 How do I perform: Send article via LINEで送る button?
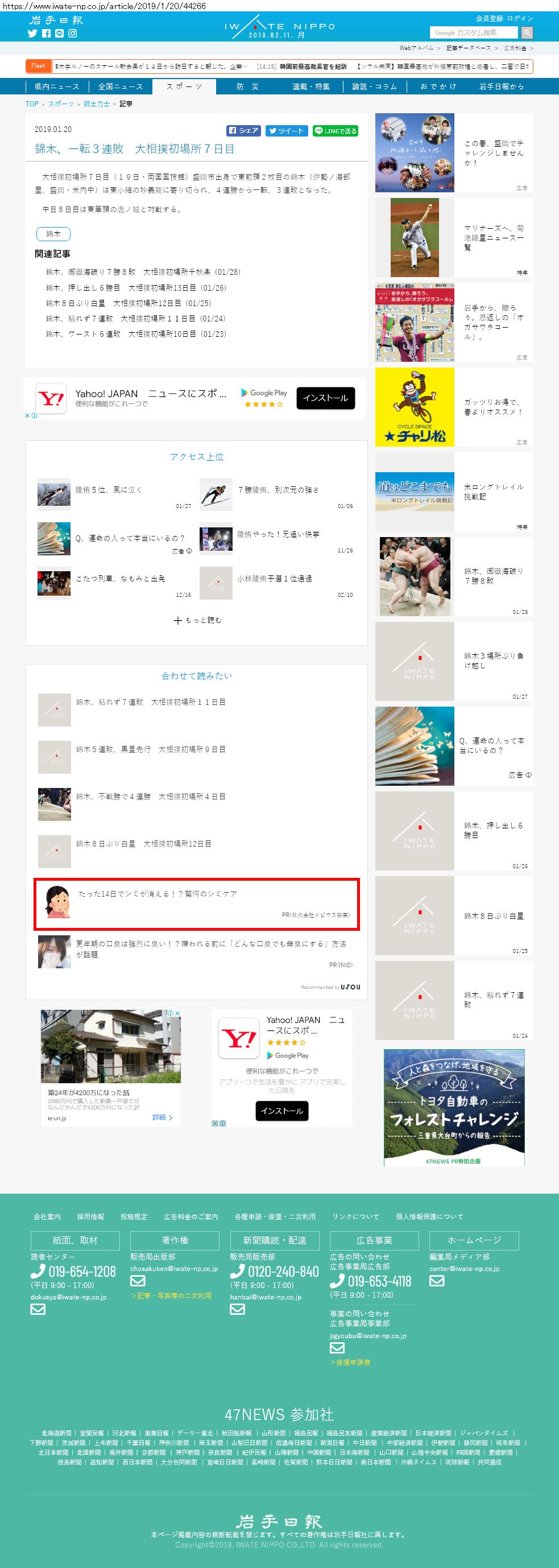click(x=335, y=131)
